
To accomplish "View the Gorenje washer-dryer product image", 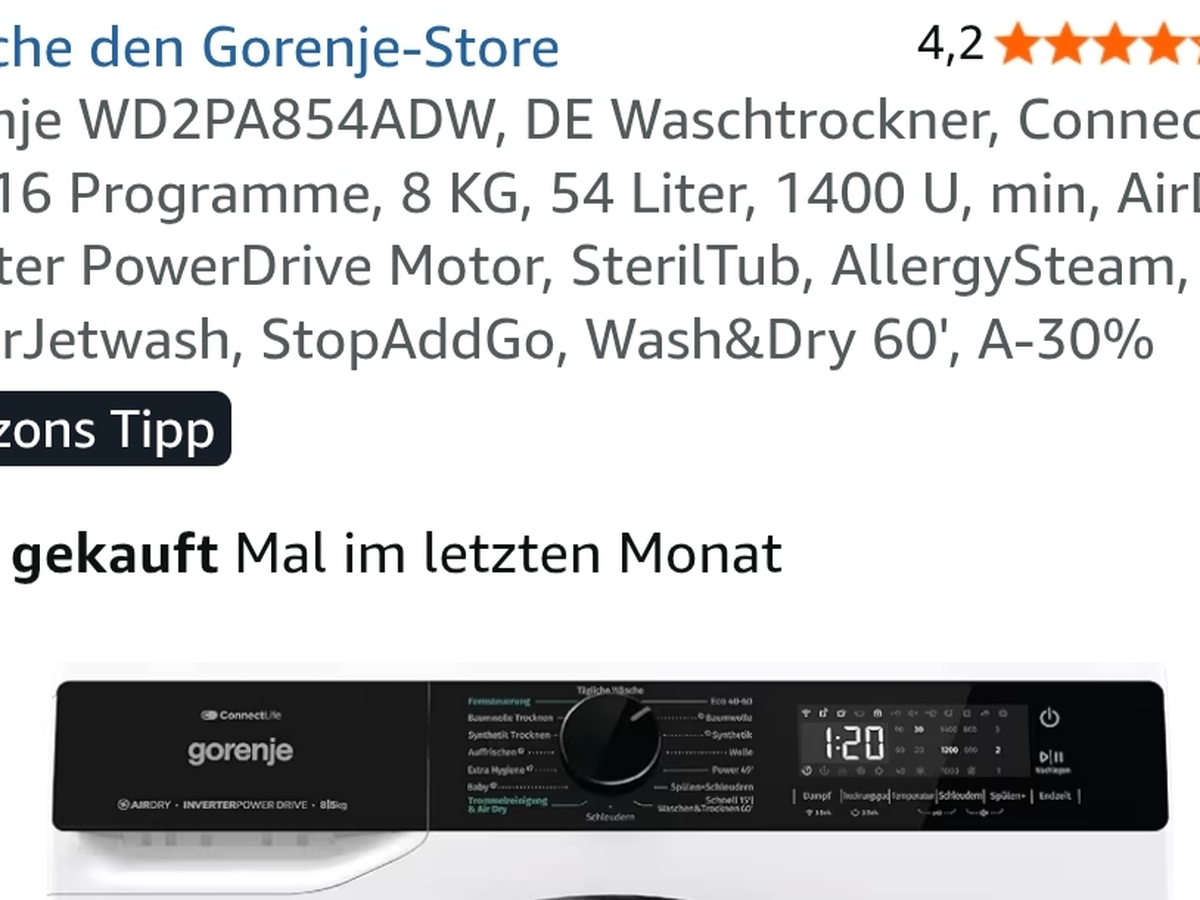I will click(x=610, y=780).
